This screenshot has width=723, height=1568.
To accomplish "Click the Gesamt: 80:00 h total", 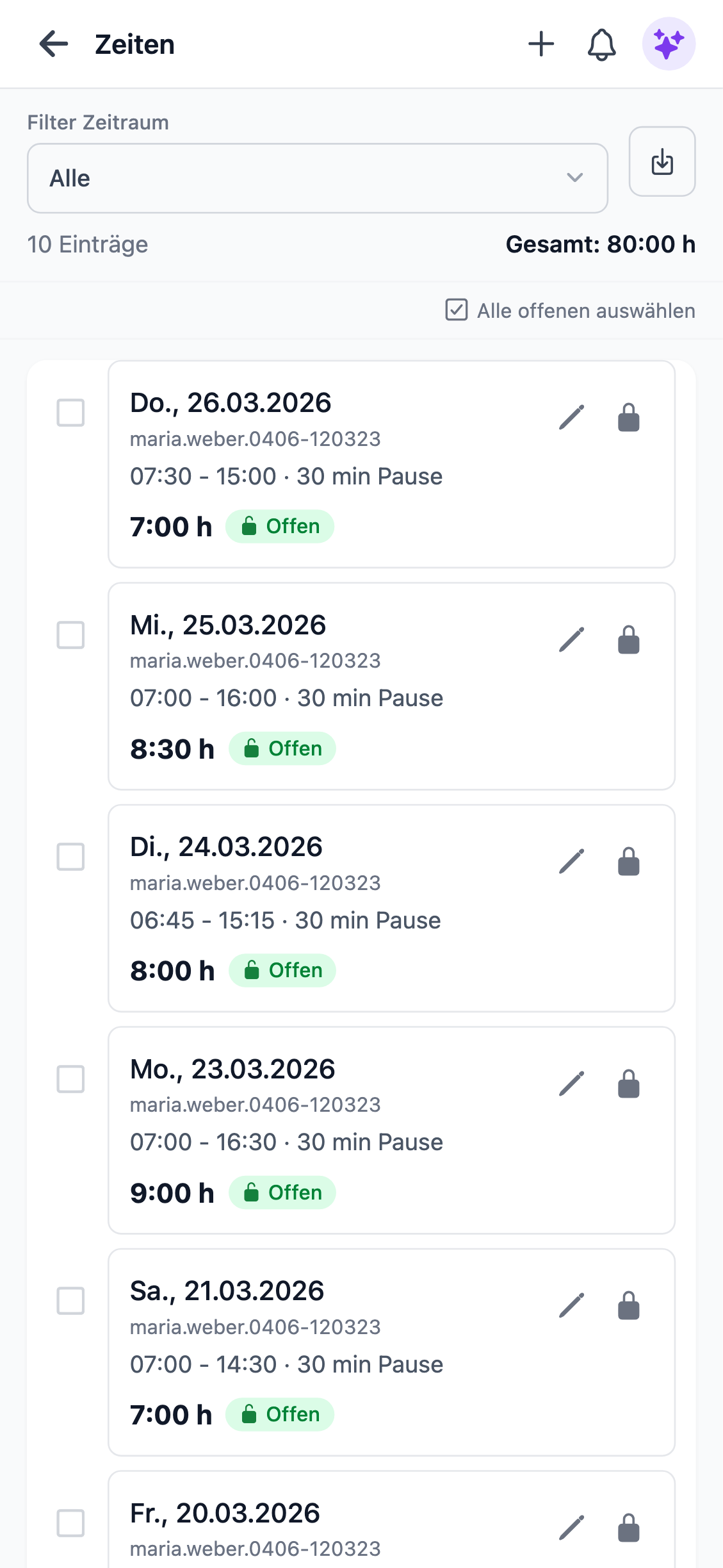I will pyautogui.click(x=601, y=244).
